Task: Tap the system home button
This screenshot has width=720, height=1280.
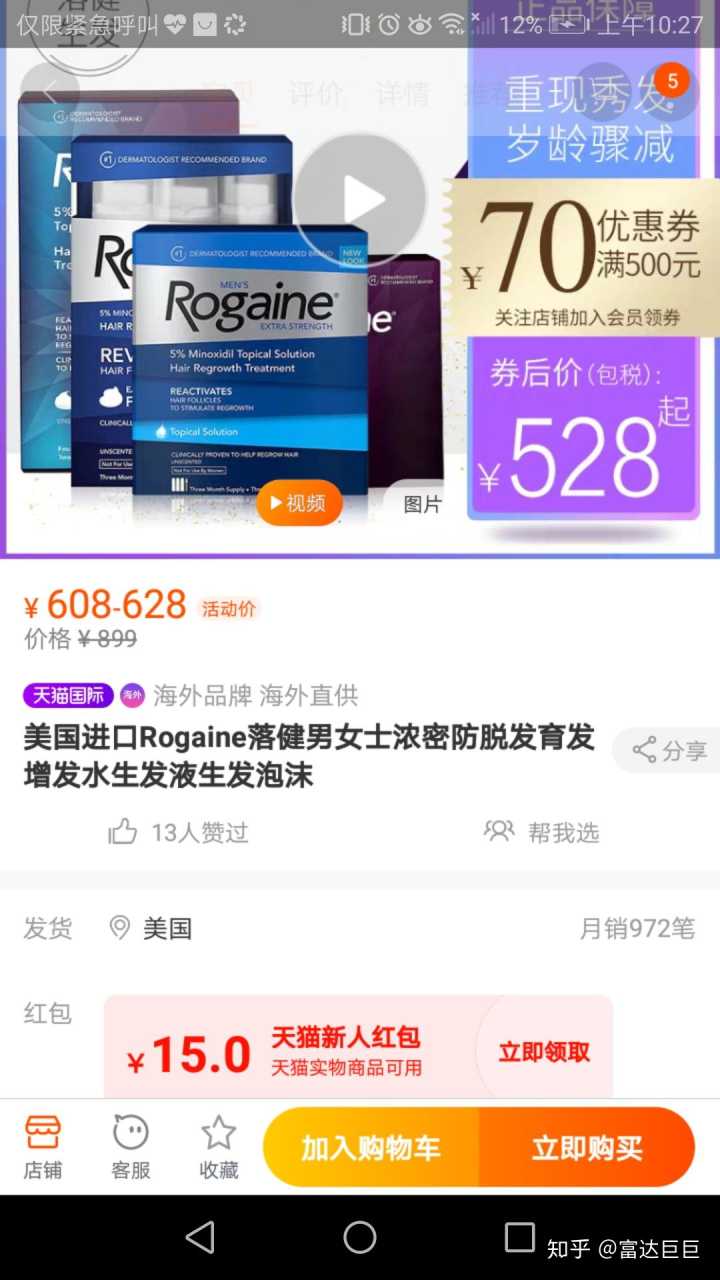Action: [360, 1238]
